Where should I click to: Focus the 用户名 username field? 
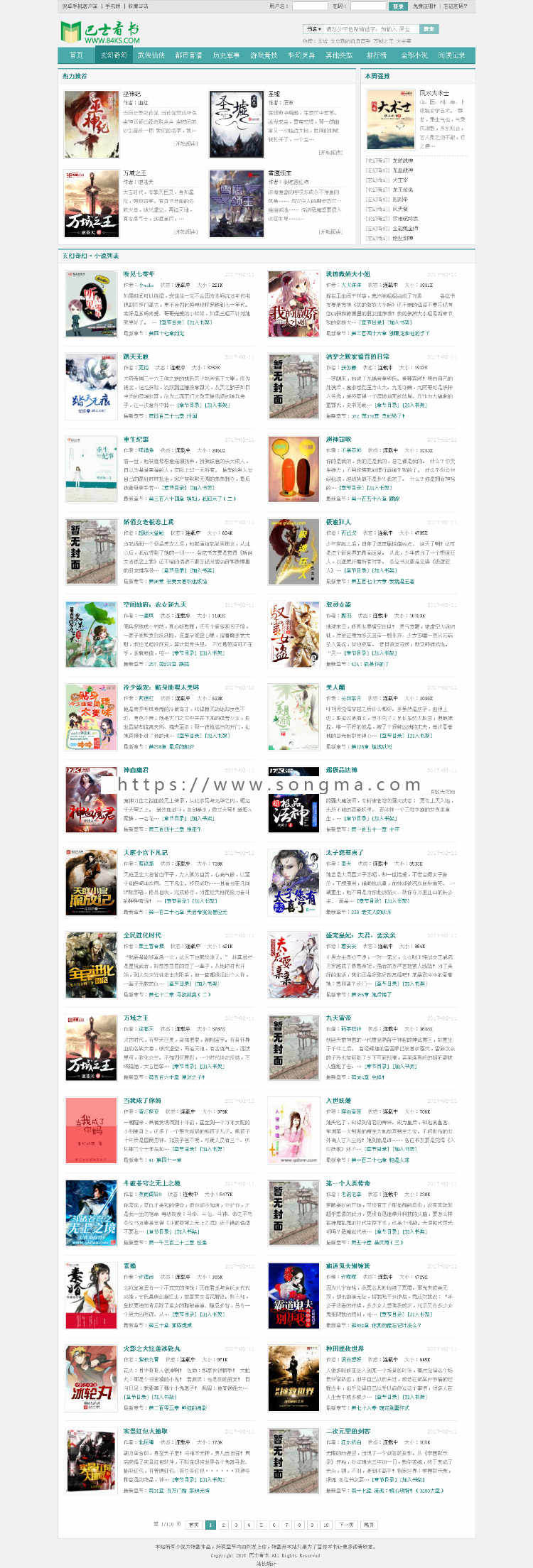pyautogui.click(x=310, y=6)
